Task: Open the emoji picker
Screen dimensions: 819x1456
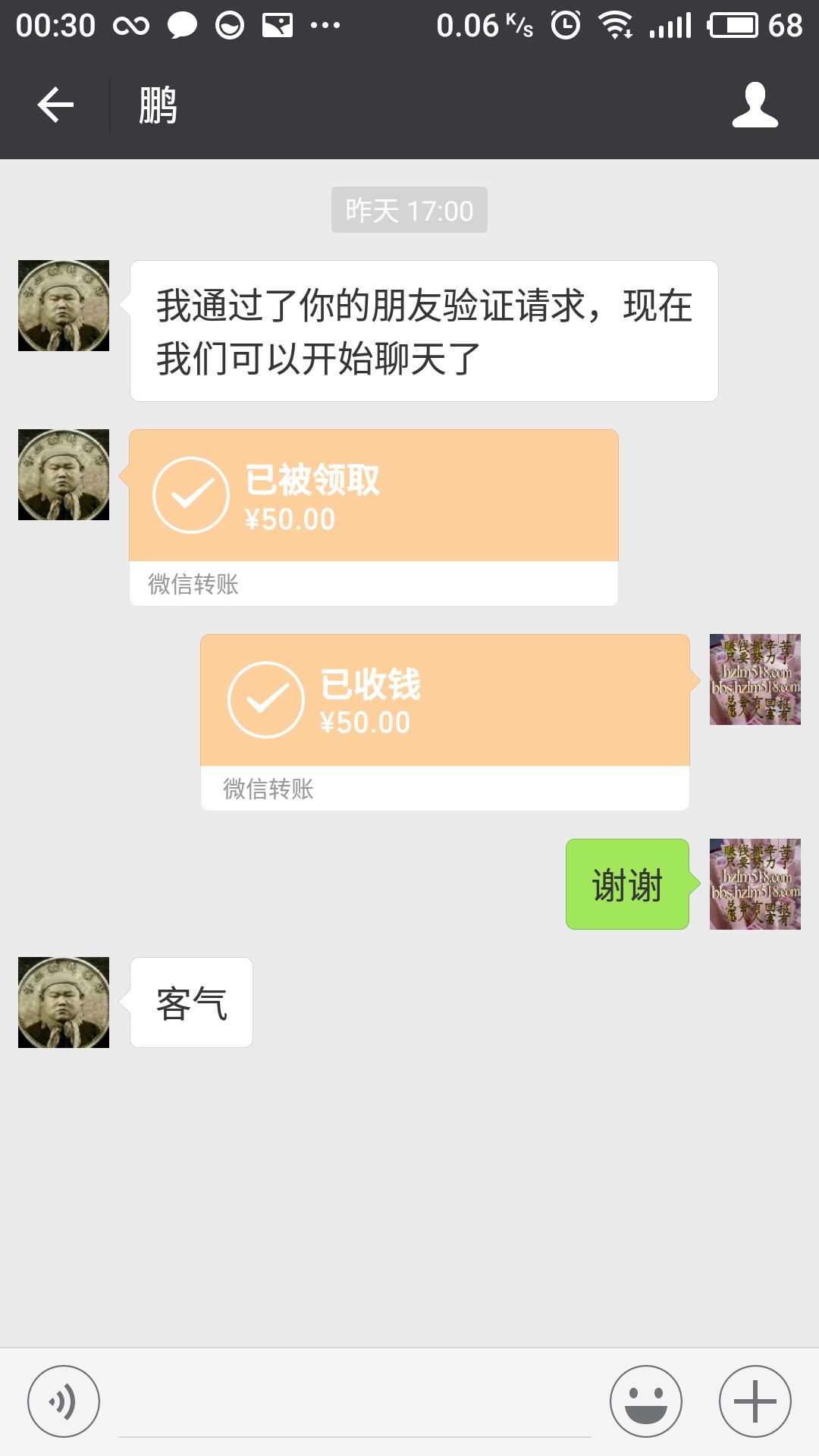Action: (x=646, y=1401)
